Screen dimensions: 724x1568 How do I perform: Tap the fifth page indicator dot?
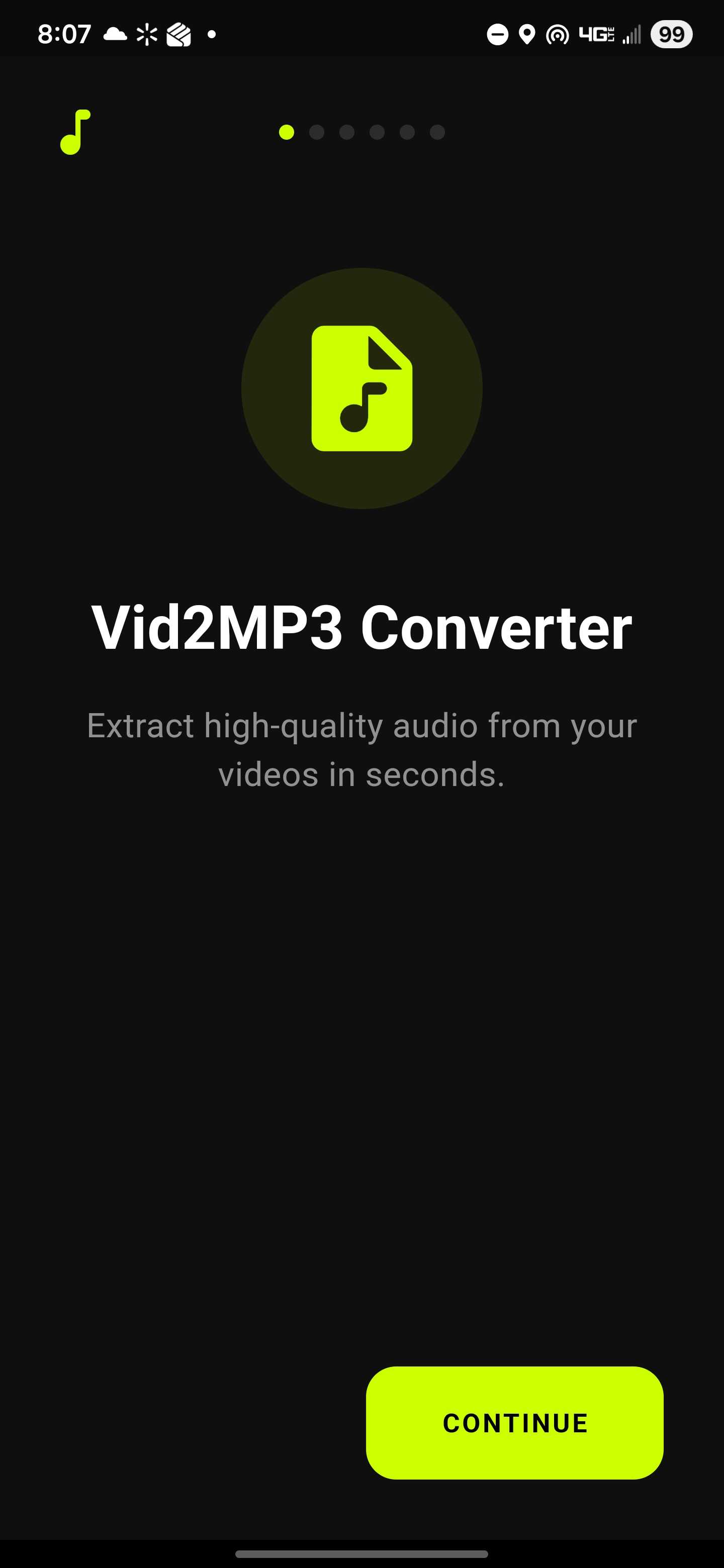pos(407,132)
